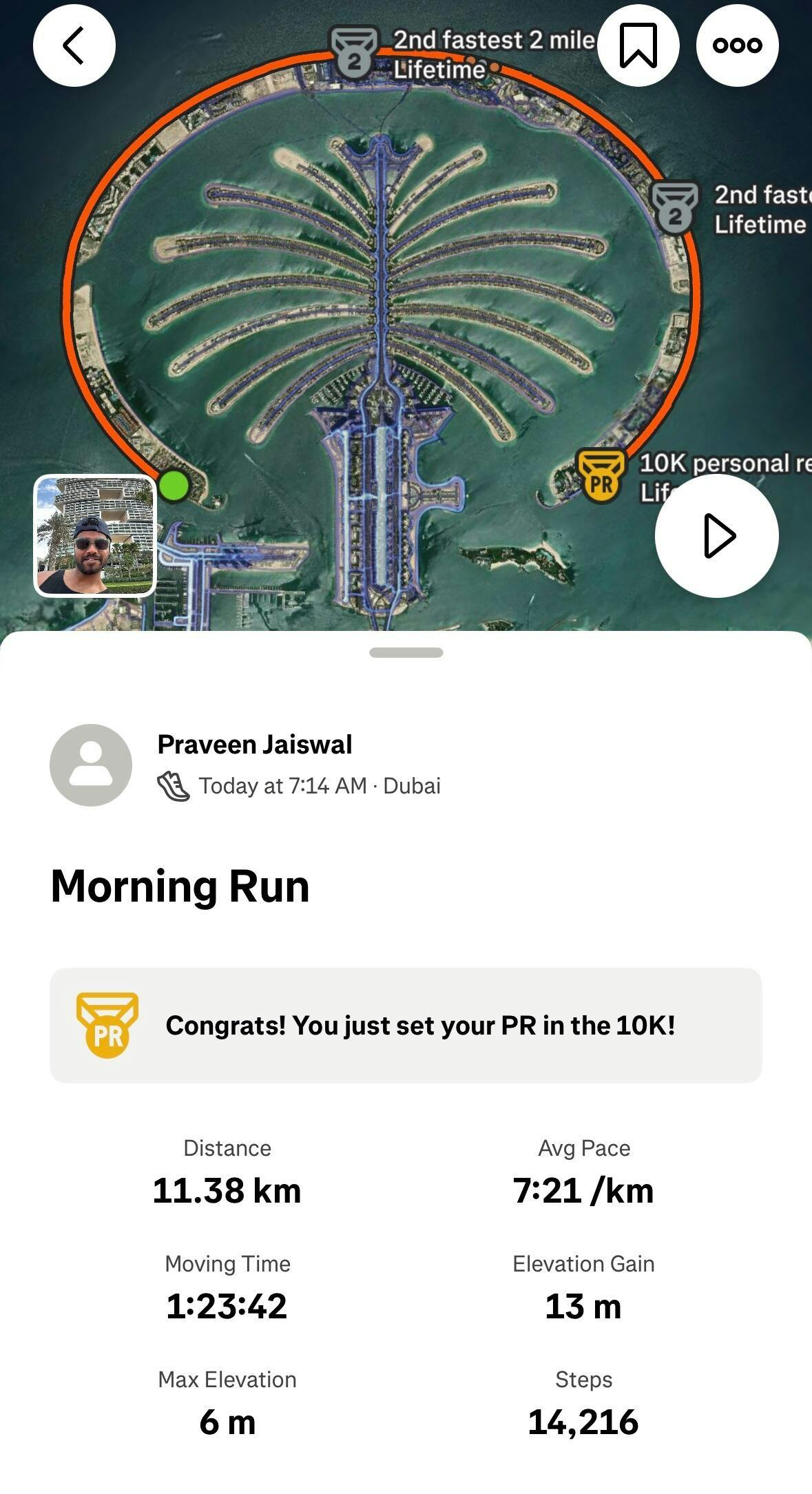812x1494 pixels.
Task: Tap the 10K personal record map badge
Action: click(601, 475)
